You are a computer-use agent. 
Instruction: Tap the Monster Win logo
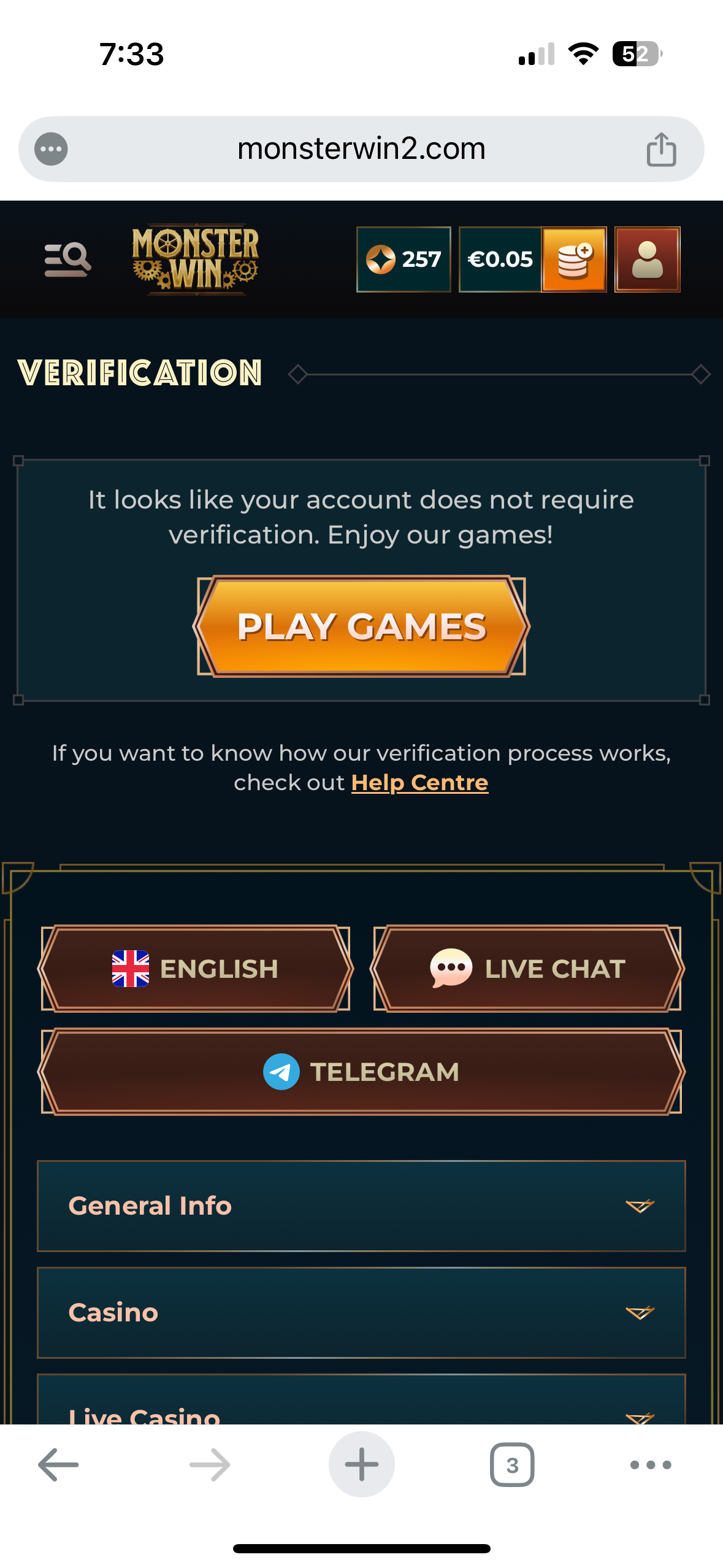(196, 259)
